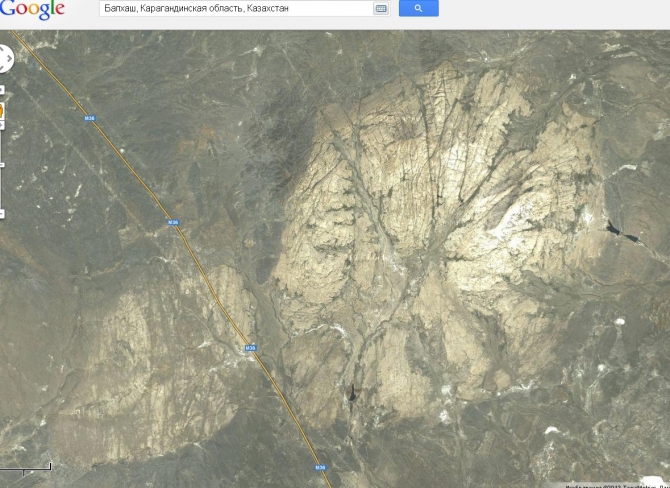Screen dimensions: 670x488
Task: Open the on-screen keyboard icon
Action: click(381, 8)
